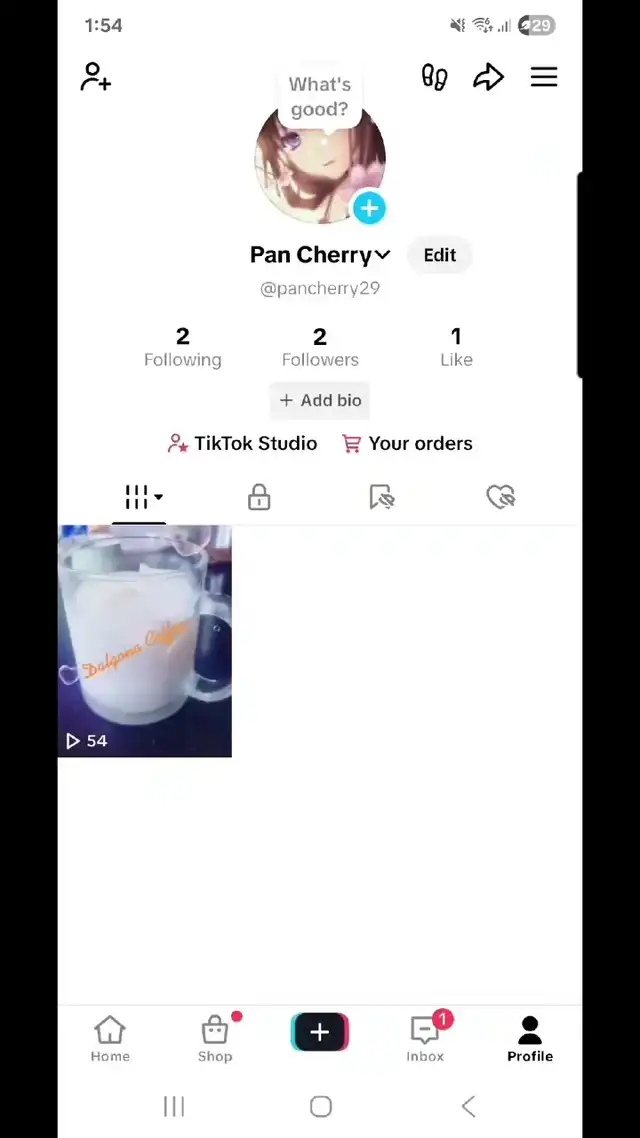640x1138 pixels.
Task: Open profile views footprints icon
Action: pyautogui.click(x=434, y=77)
